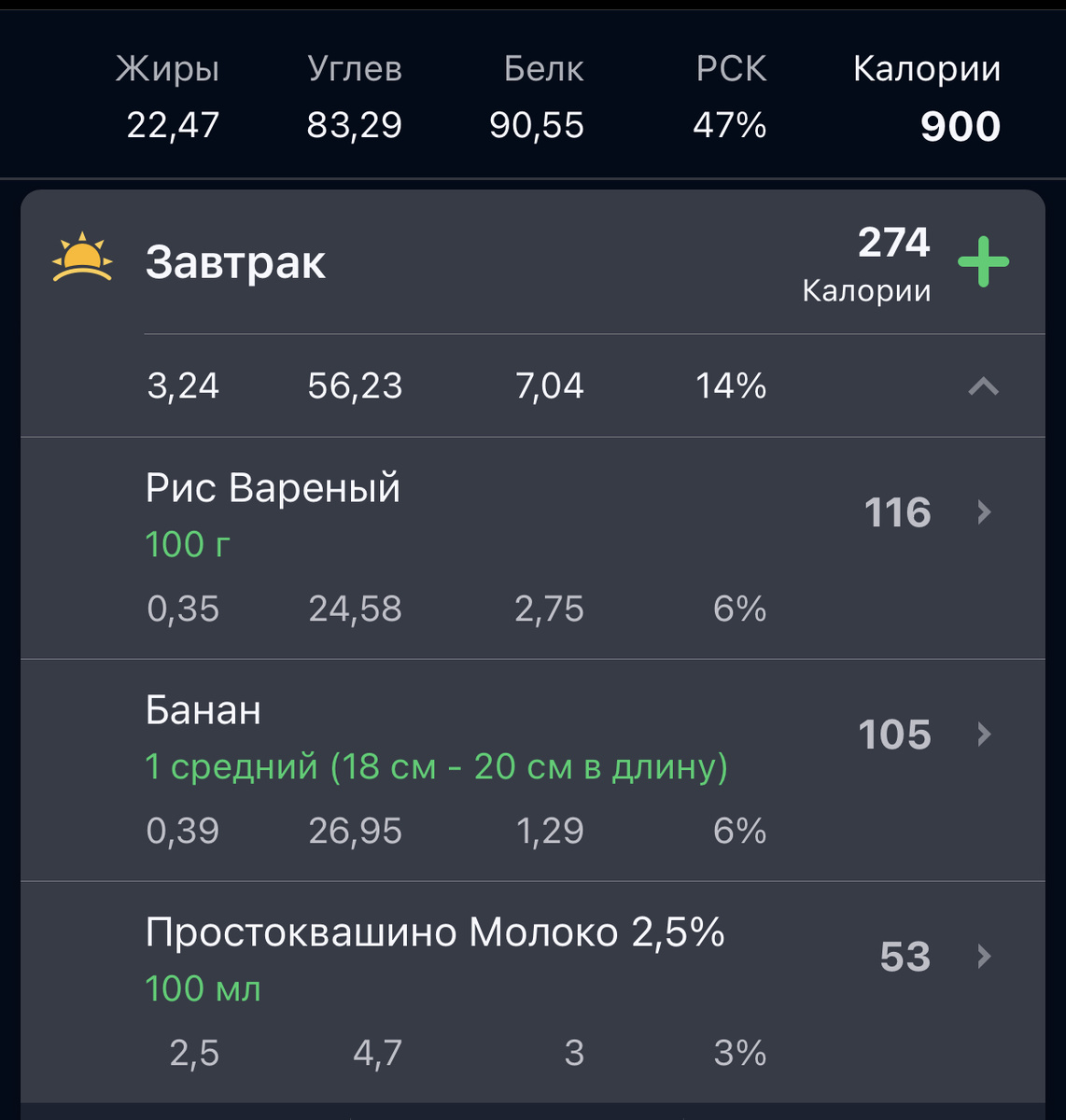Select the Калории total value 900

[961, 126]
